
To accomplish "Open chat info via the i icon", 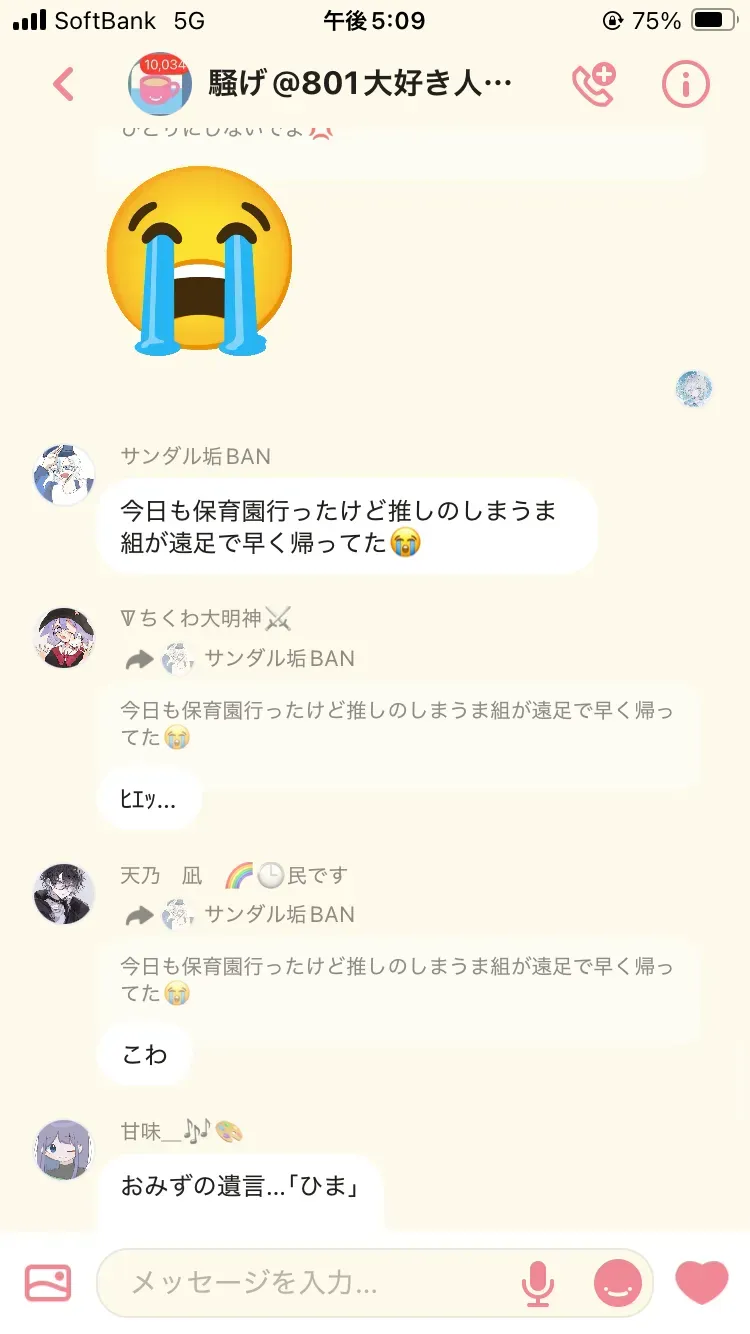I will (686, 84).
